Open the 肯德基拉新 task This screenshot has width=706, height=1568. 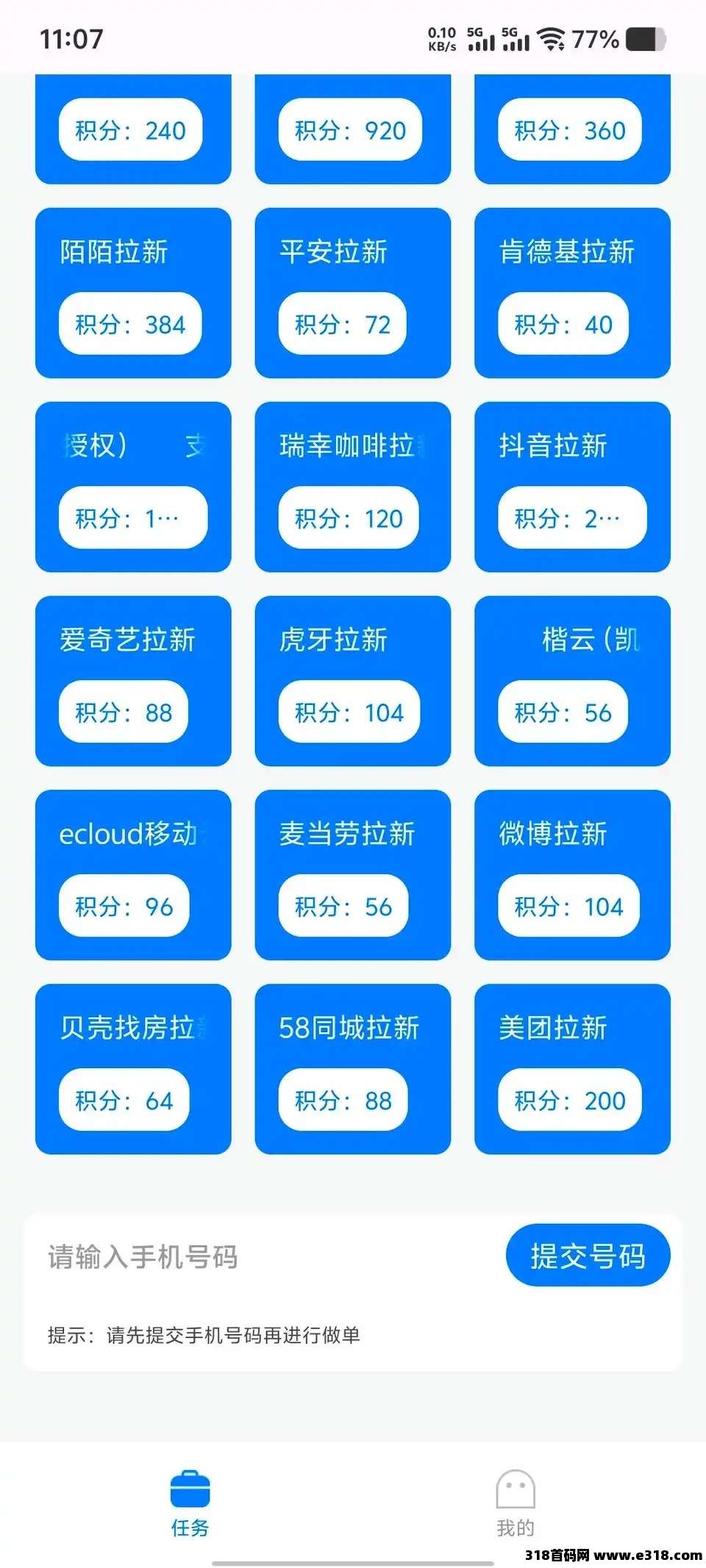pos(572,290)
